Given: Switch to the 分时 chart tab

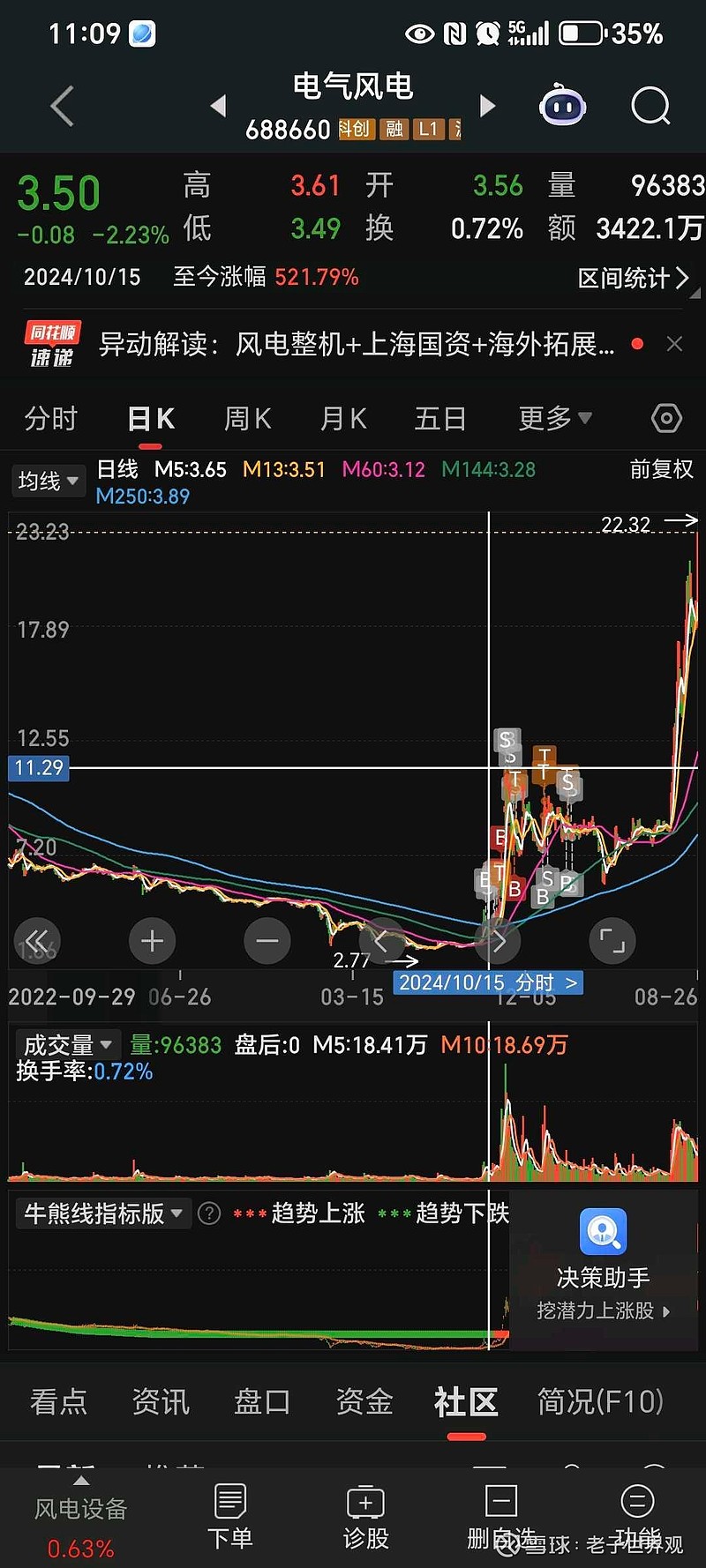Looking at the screenshot, I should [x=51, y=418].
